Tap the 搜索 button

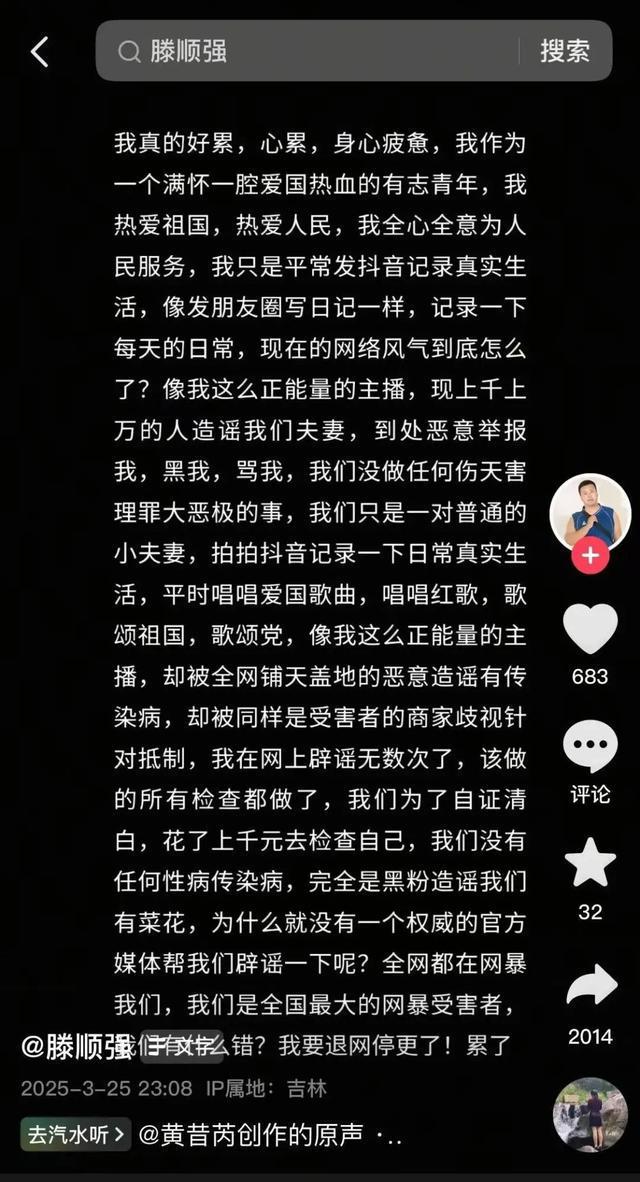click(x=565, y=51)
